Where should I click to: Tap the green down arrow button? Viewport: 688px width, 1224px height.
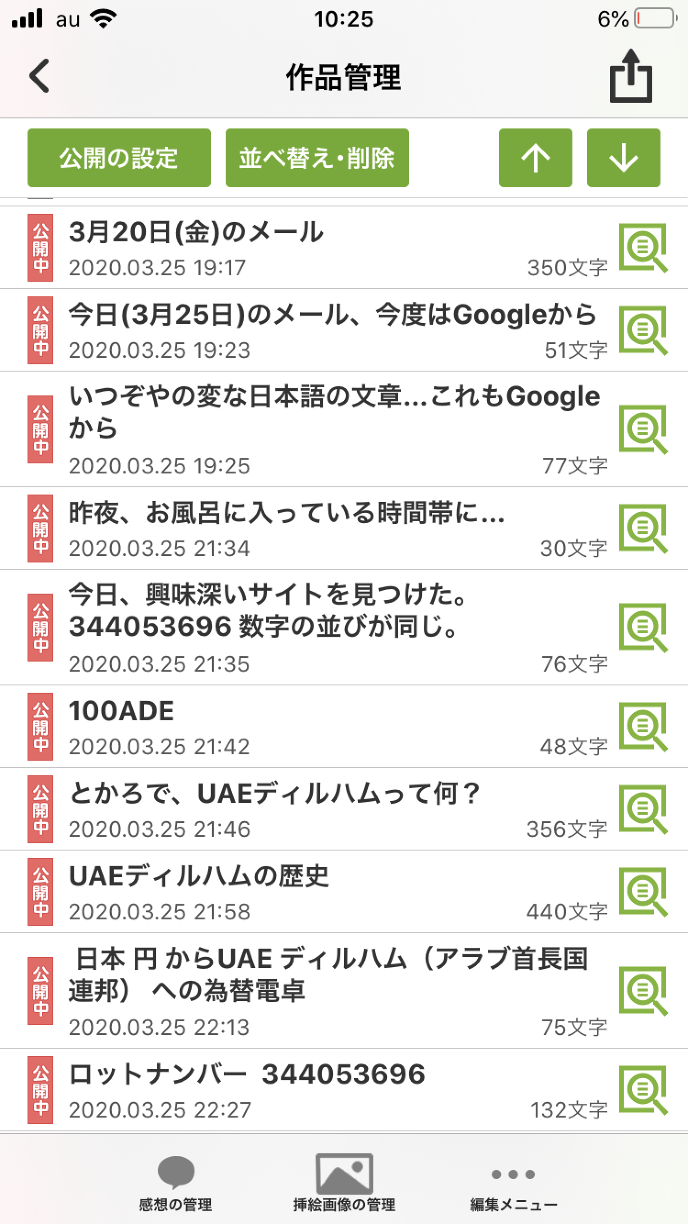623,158
